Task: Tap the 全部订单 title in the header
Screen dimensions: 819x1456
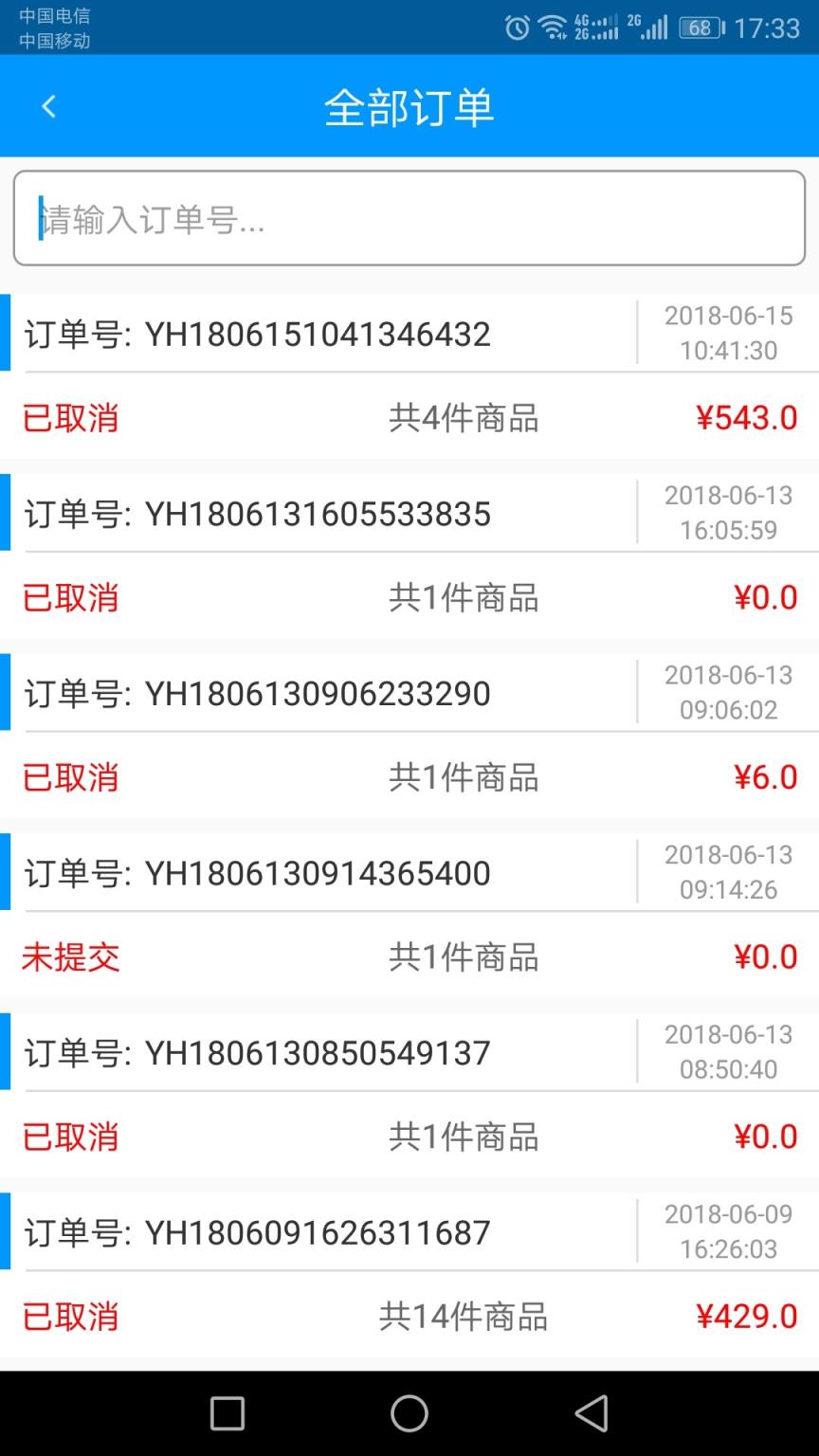Action: pos(409,106)
